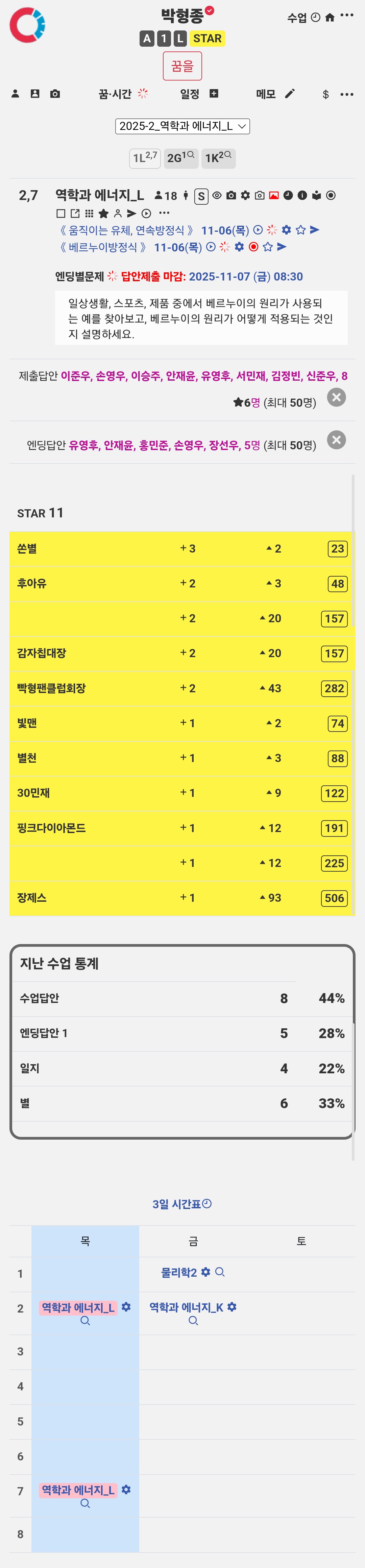Select the 2G class chip
The width and height of the screenshot is (365, 1568).
click(x=180, y=158)
